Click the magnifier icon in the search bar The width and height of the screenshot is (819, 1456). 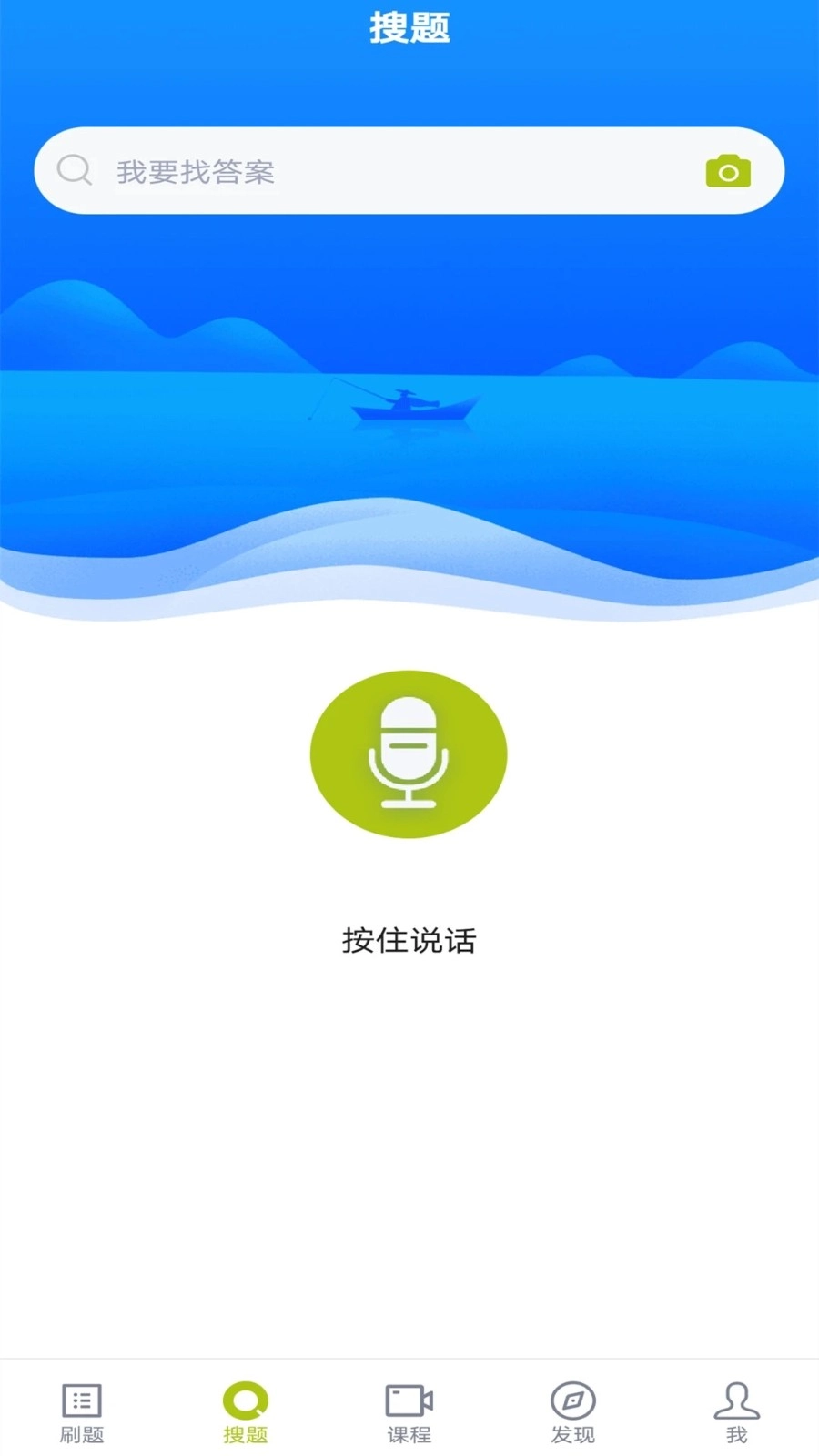click(75, 169)
